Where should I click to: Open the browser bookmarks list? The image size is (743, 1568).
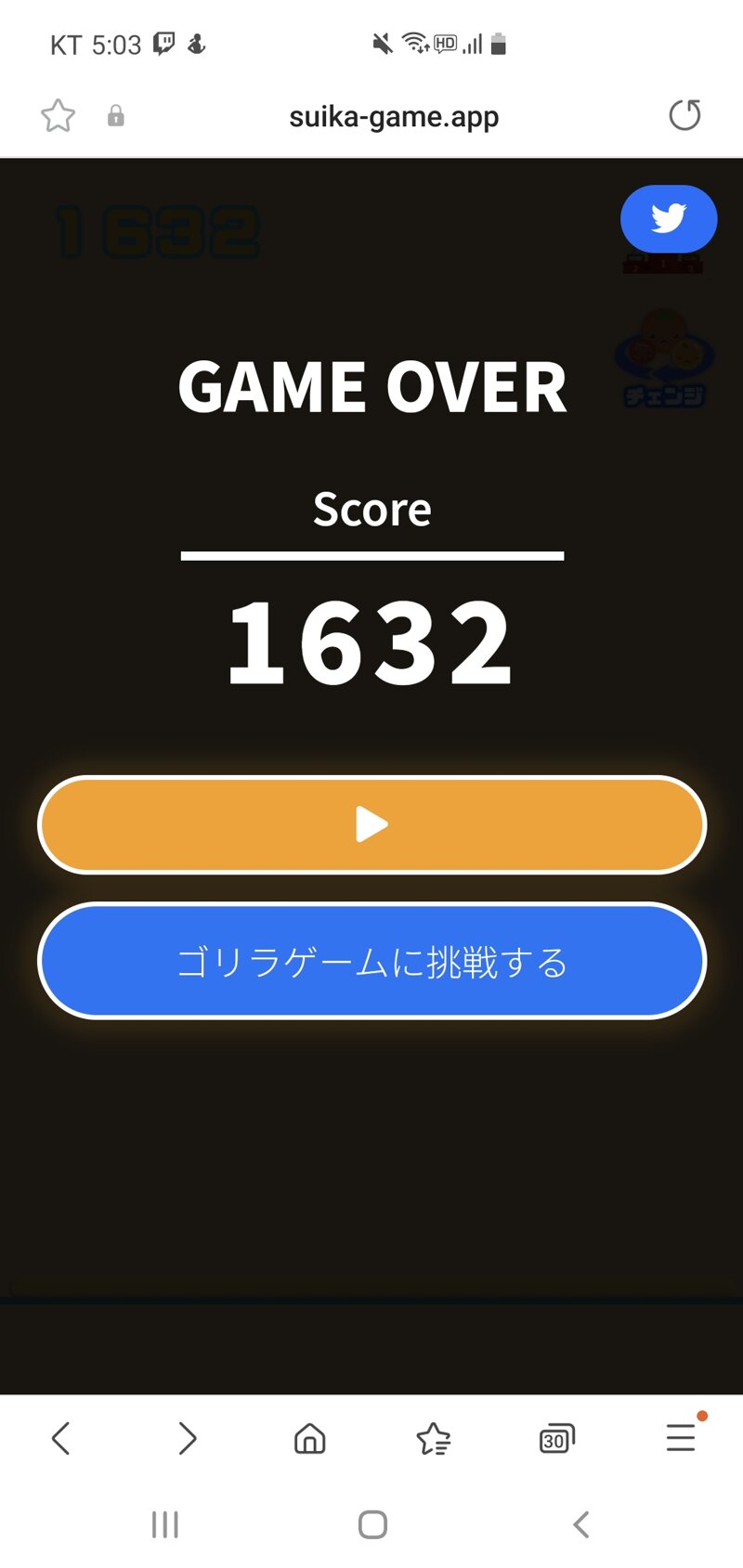[433, 1439]
